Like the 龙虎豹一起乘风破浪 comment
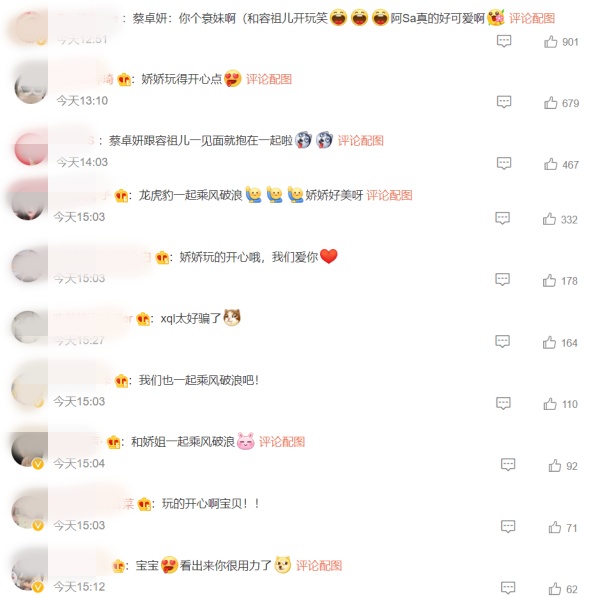The width and height of the screenshot is (600, 597). click(550, 219)
